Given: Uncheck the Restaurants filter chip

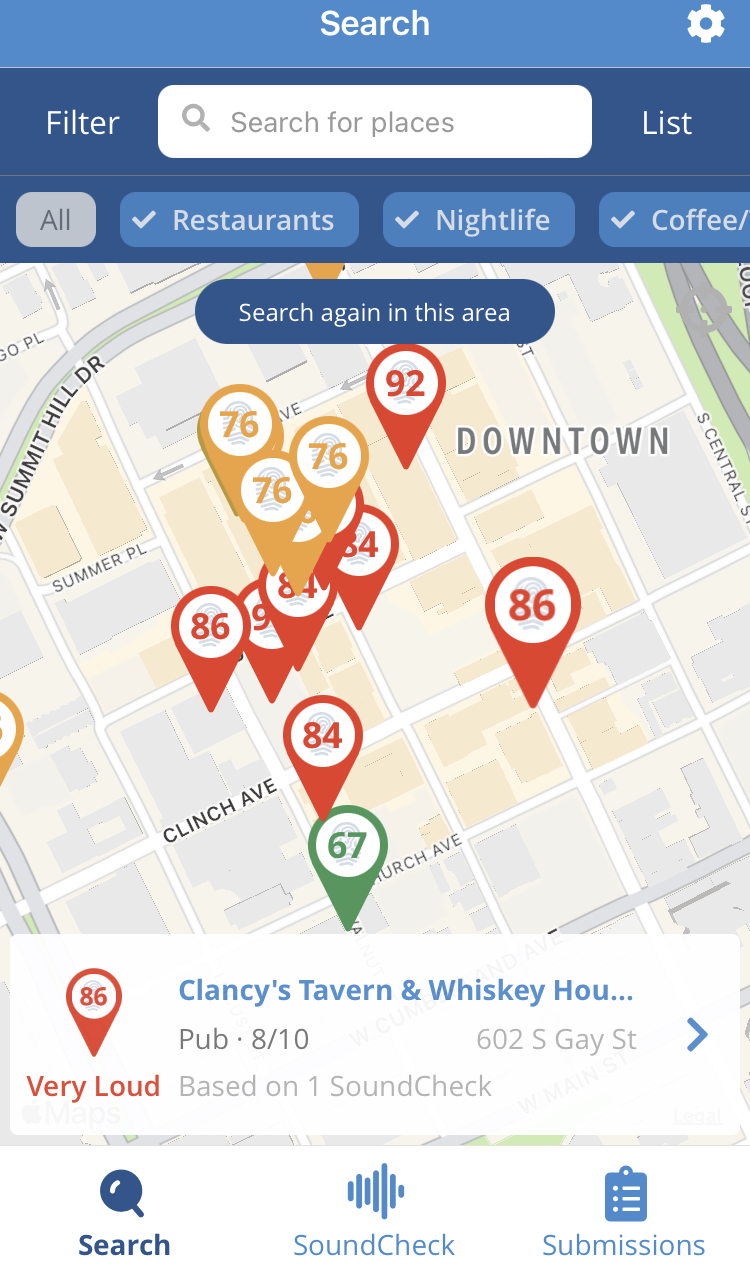Looking at the screenshot, I should [239, 220].
